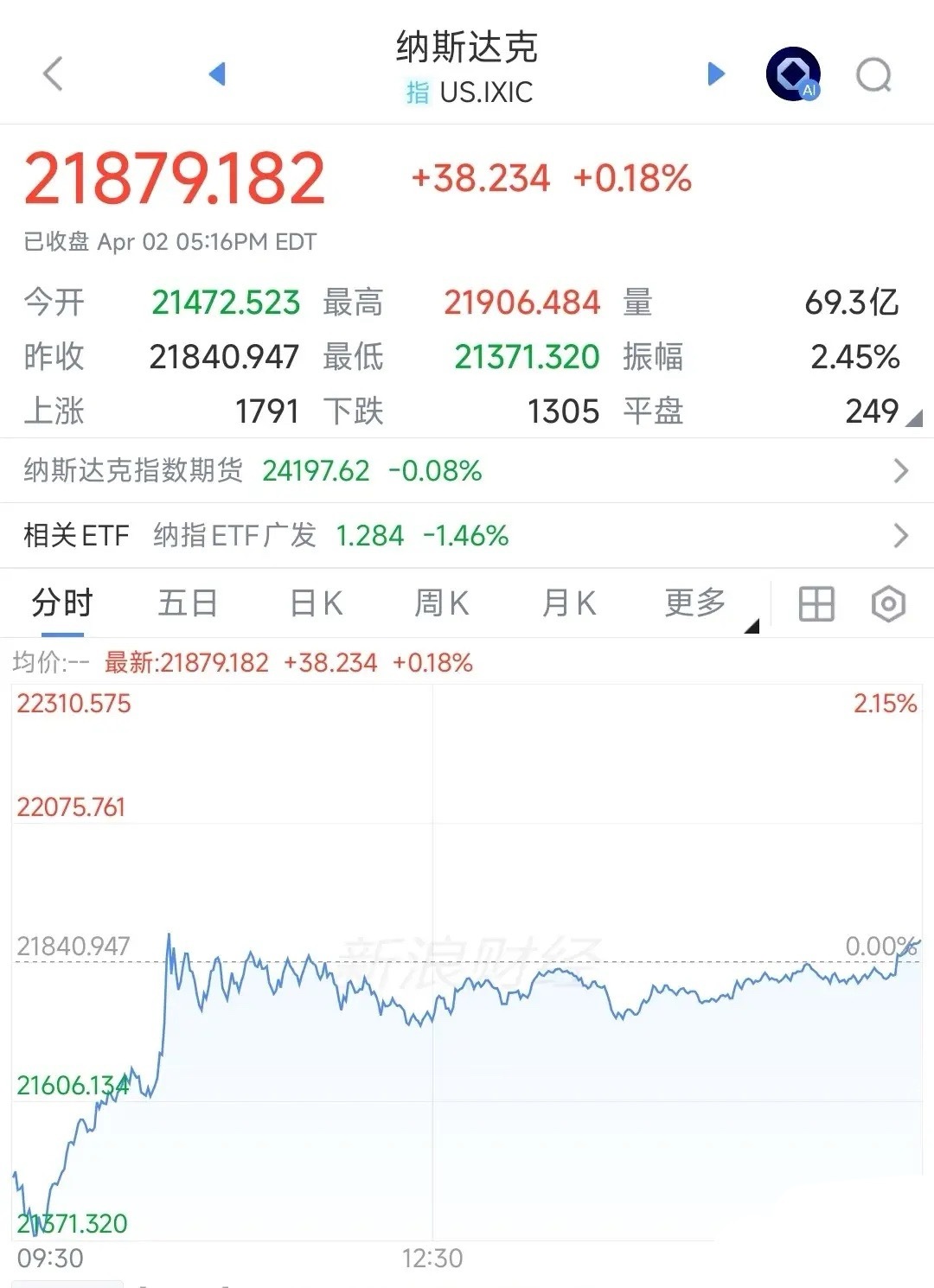Open the 周K weekly chart tab
Viewport: 934px width, 1288px height.
[441, 603]
